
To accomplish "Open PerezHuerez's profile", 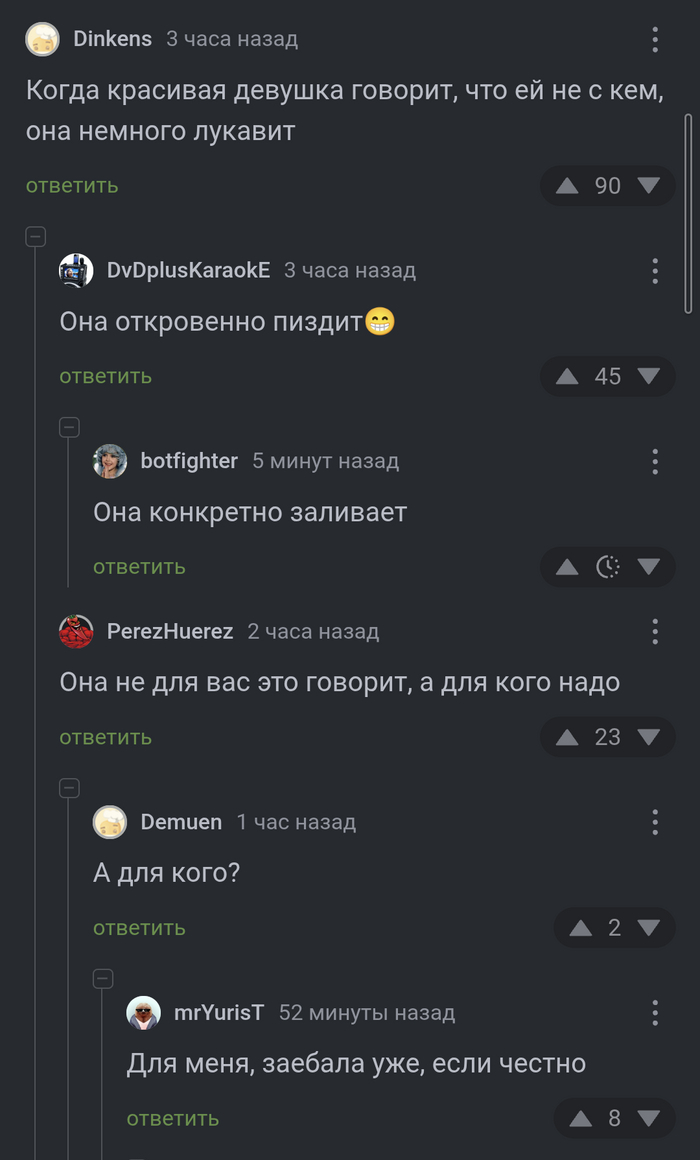I will click(169, 632).
